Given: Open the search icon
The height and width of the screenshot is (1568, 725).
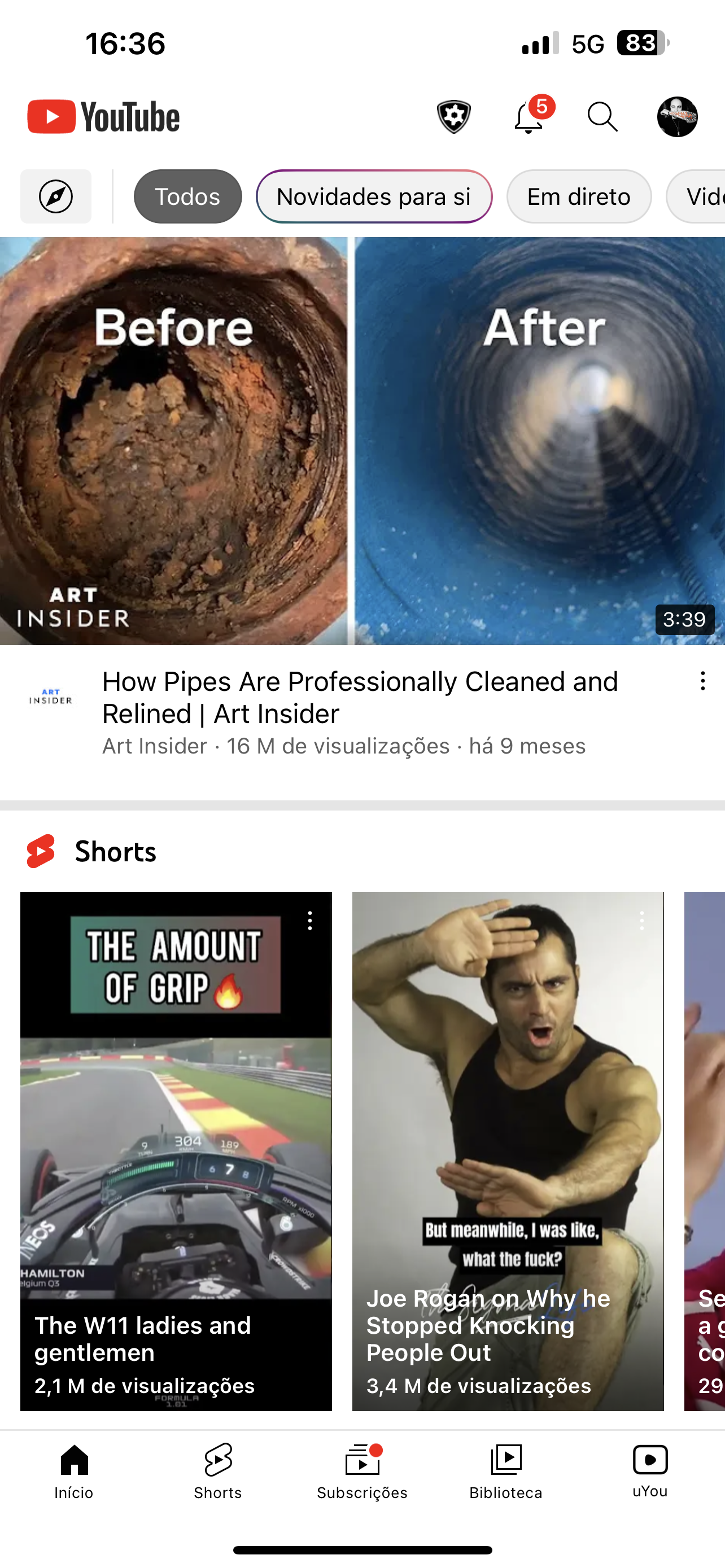Looking at the screenshot, I should coord(602,117).
